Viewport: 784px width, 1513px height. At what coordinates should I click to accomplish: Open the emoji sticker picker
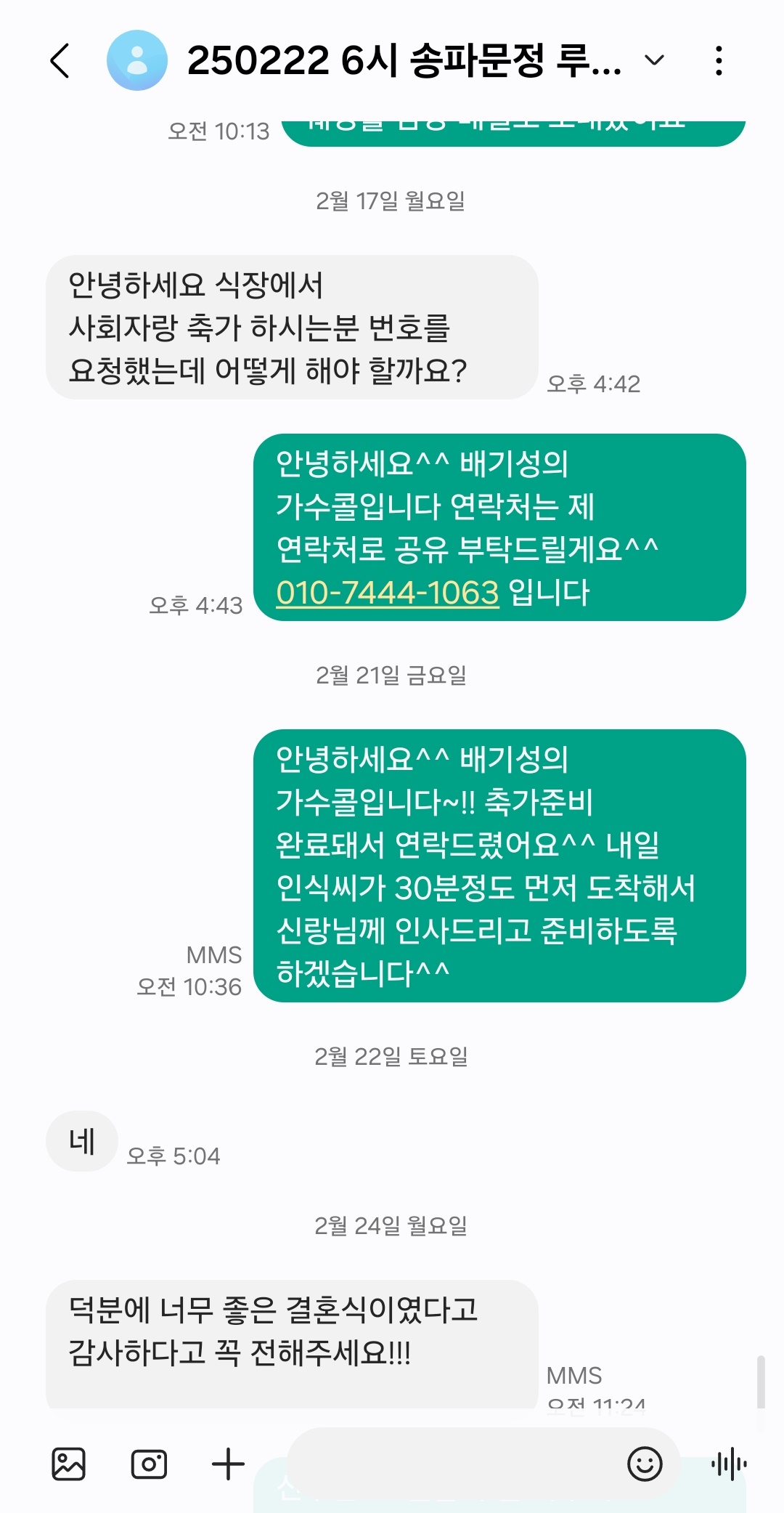tap(645, 1464)
